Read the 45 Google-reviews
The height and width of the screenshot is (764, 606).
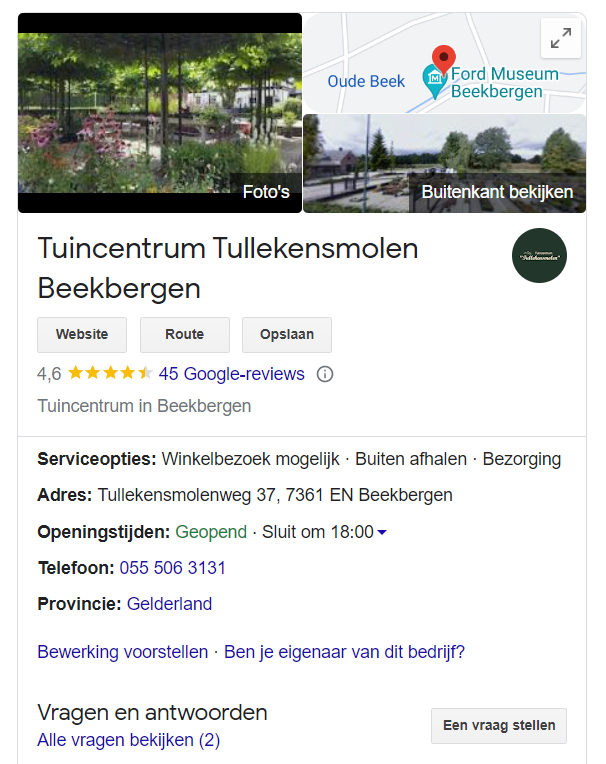231,374
